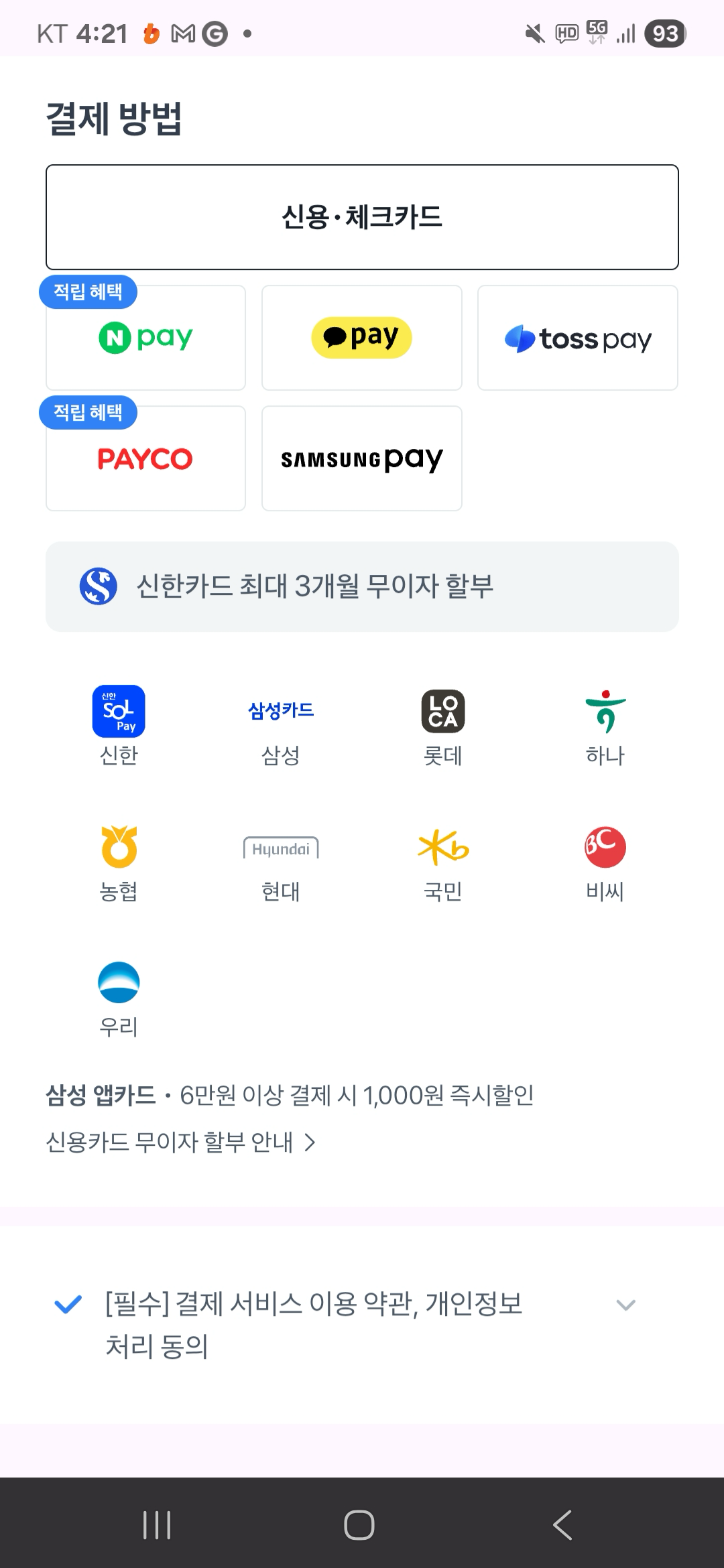Open recent apps from navigation bar
This screenshot has height=1568, width=724.
point(157,1524)
